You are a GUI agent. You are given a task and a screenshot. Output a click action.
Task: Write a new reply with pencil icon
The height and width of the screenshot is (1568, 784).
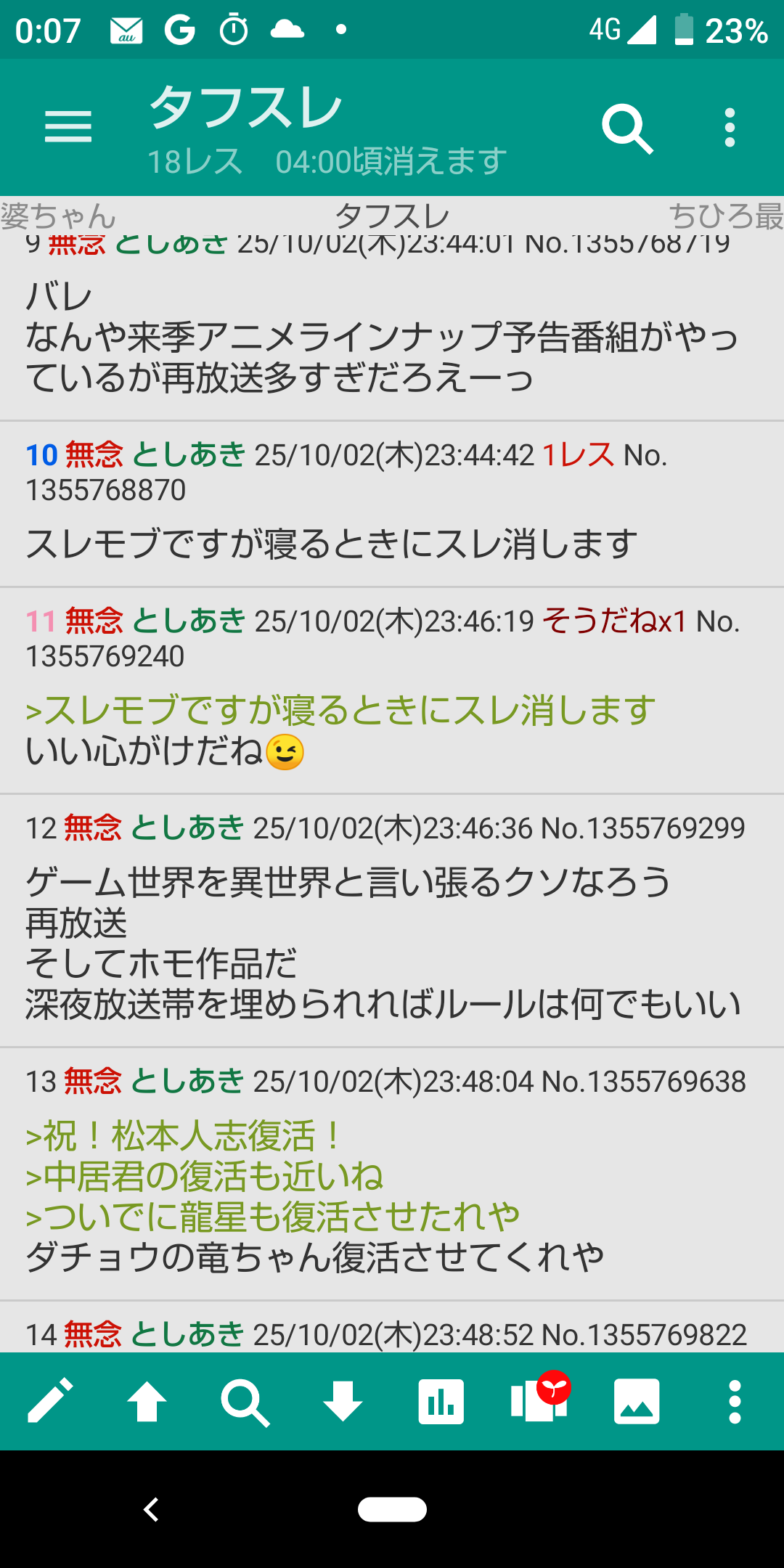[49, 1400]
